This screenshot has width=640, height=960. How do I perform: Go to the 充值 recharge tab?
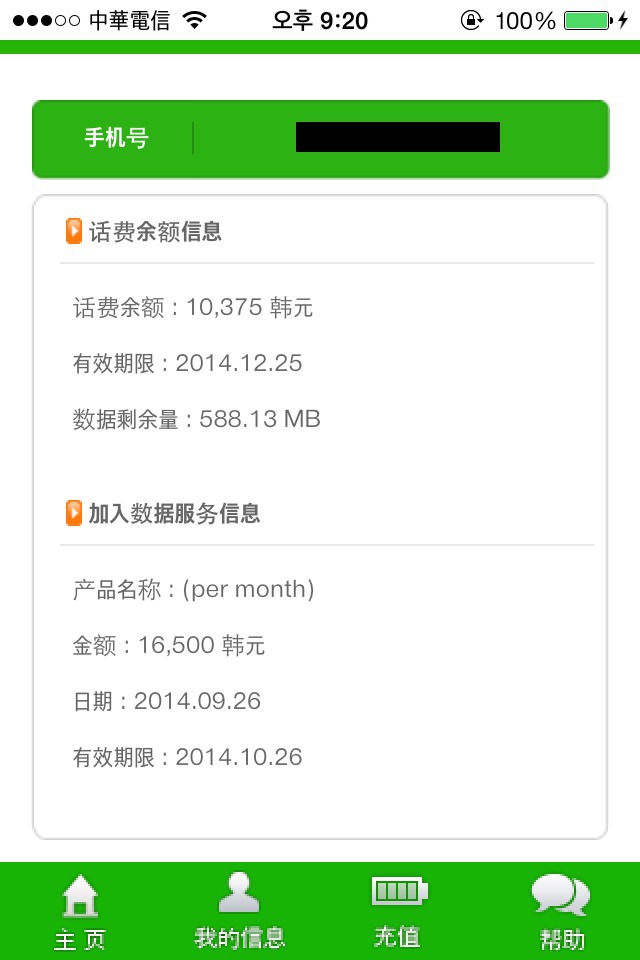coord(398,910)
